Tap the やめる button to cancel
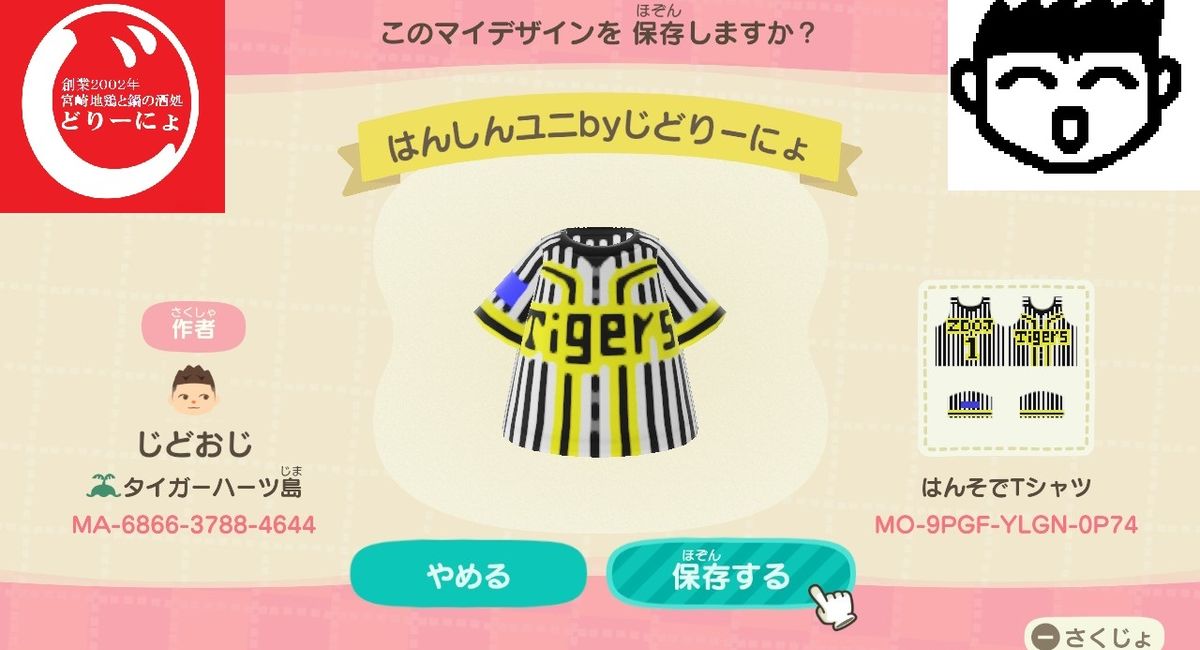The width and height of the screenshot is (1200, 650). pos(469,575)
